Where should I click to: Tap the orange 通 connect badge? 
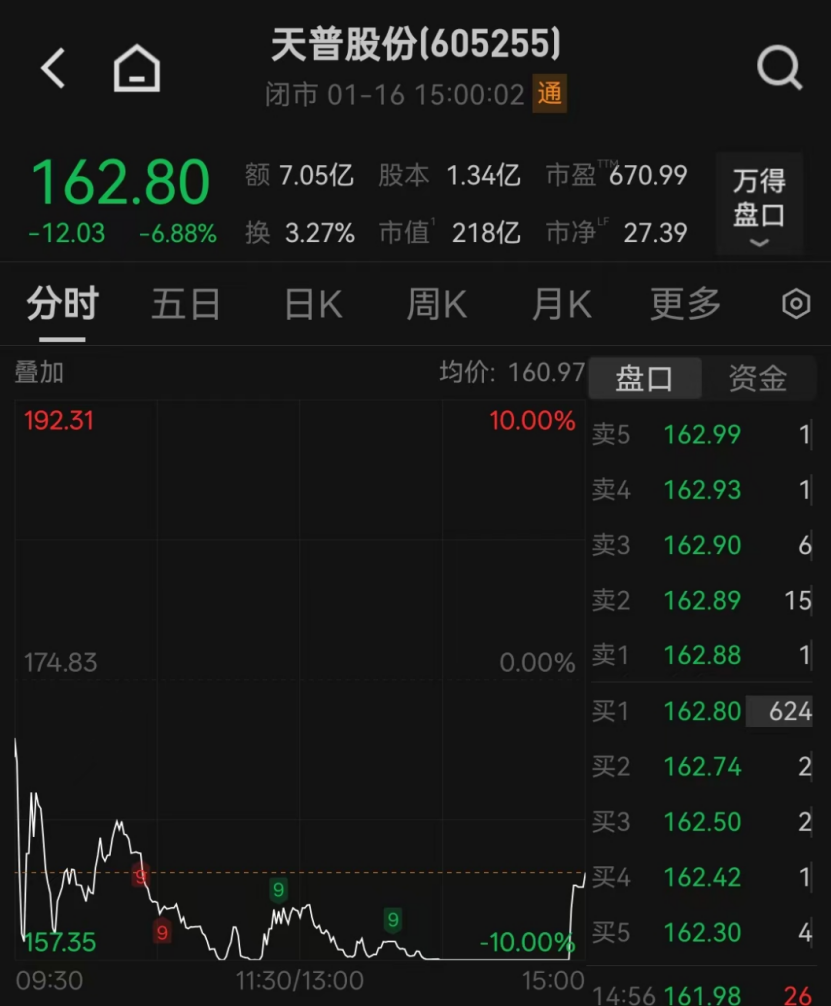pyautogui.click(x=549, y=94)
